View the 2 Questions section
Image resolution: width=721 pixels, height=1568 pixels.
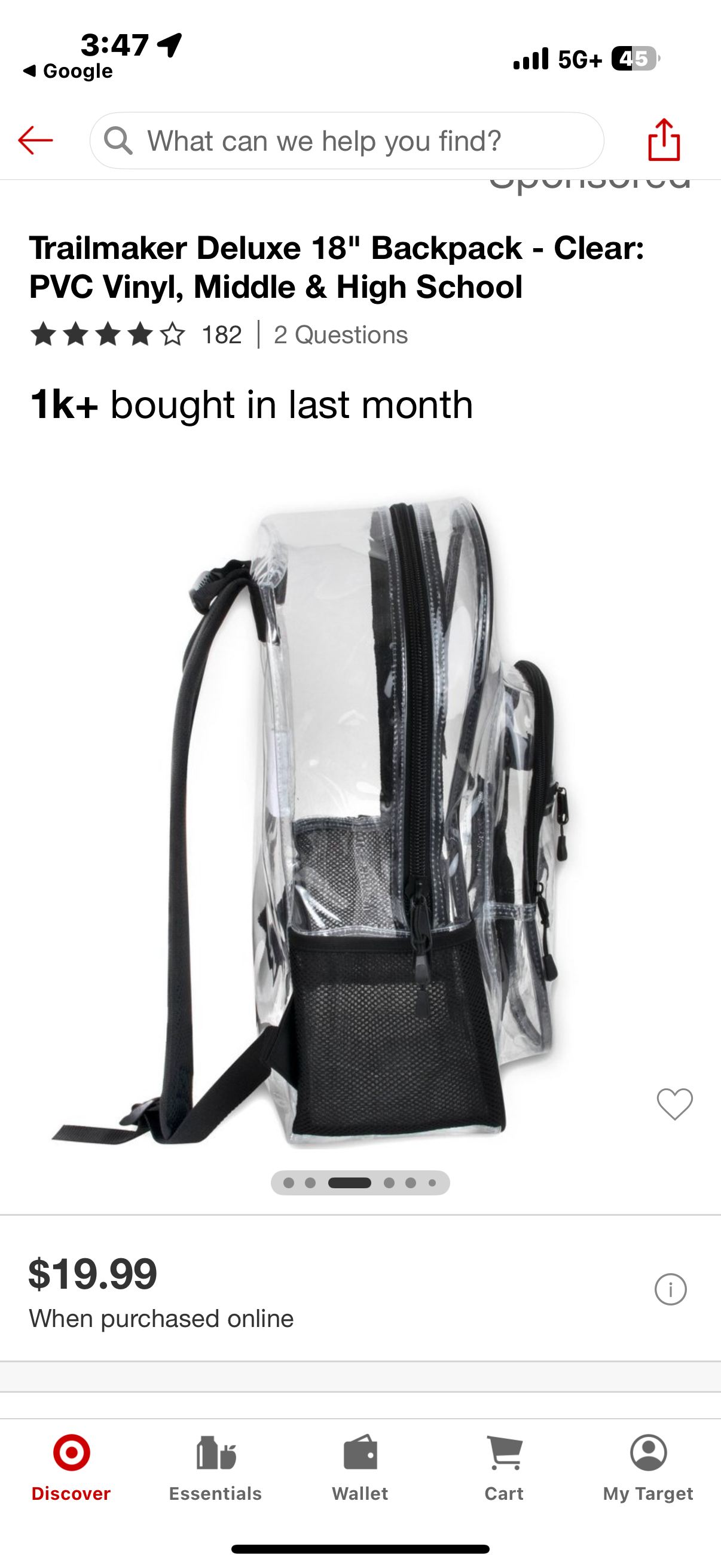[x=341, y=335]
